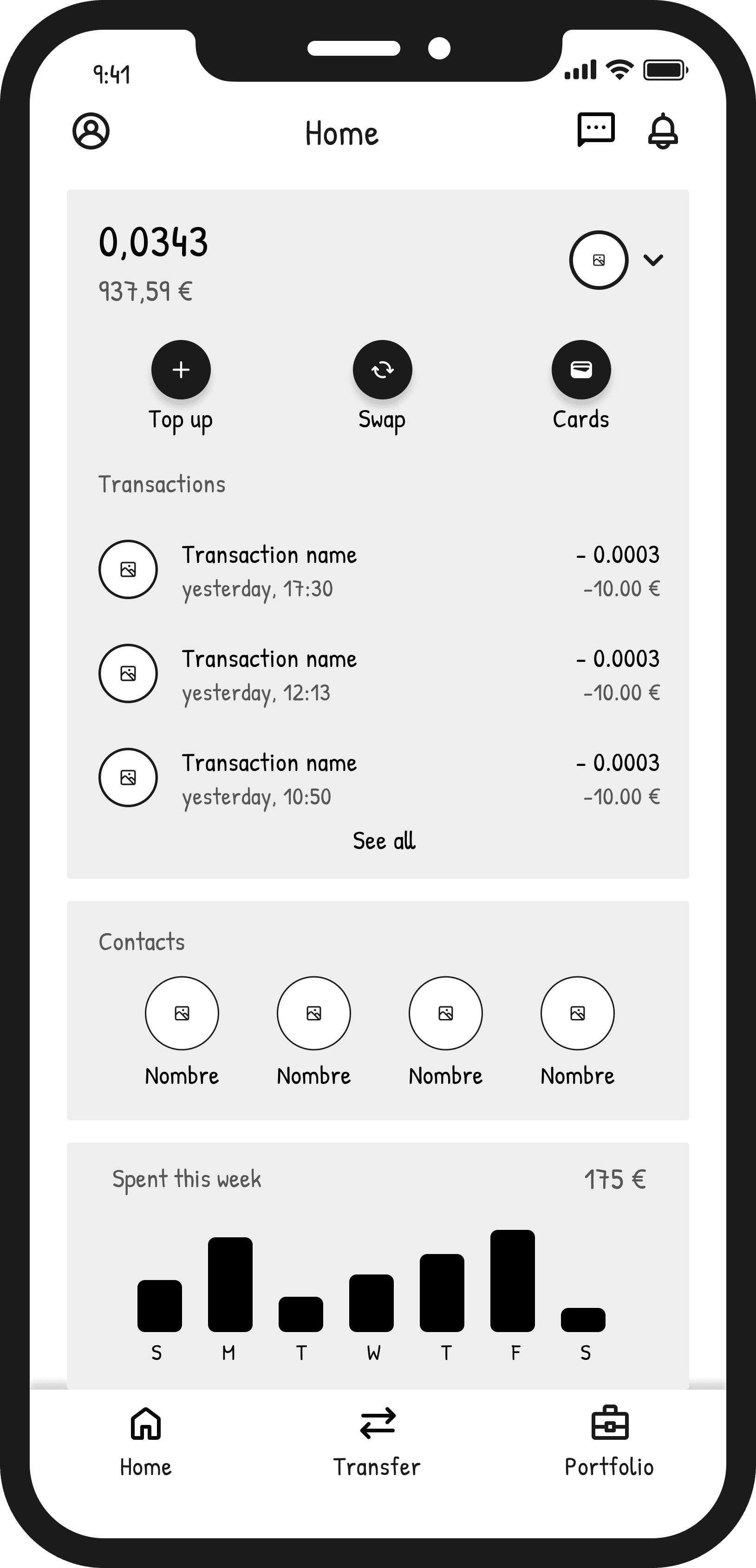Switch to the Portfolio tab
This screenshot has width=756, height=1568.
tap(609, 1441)
